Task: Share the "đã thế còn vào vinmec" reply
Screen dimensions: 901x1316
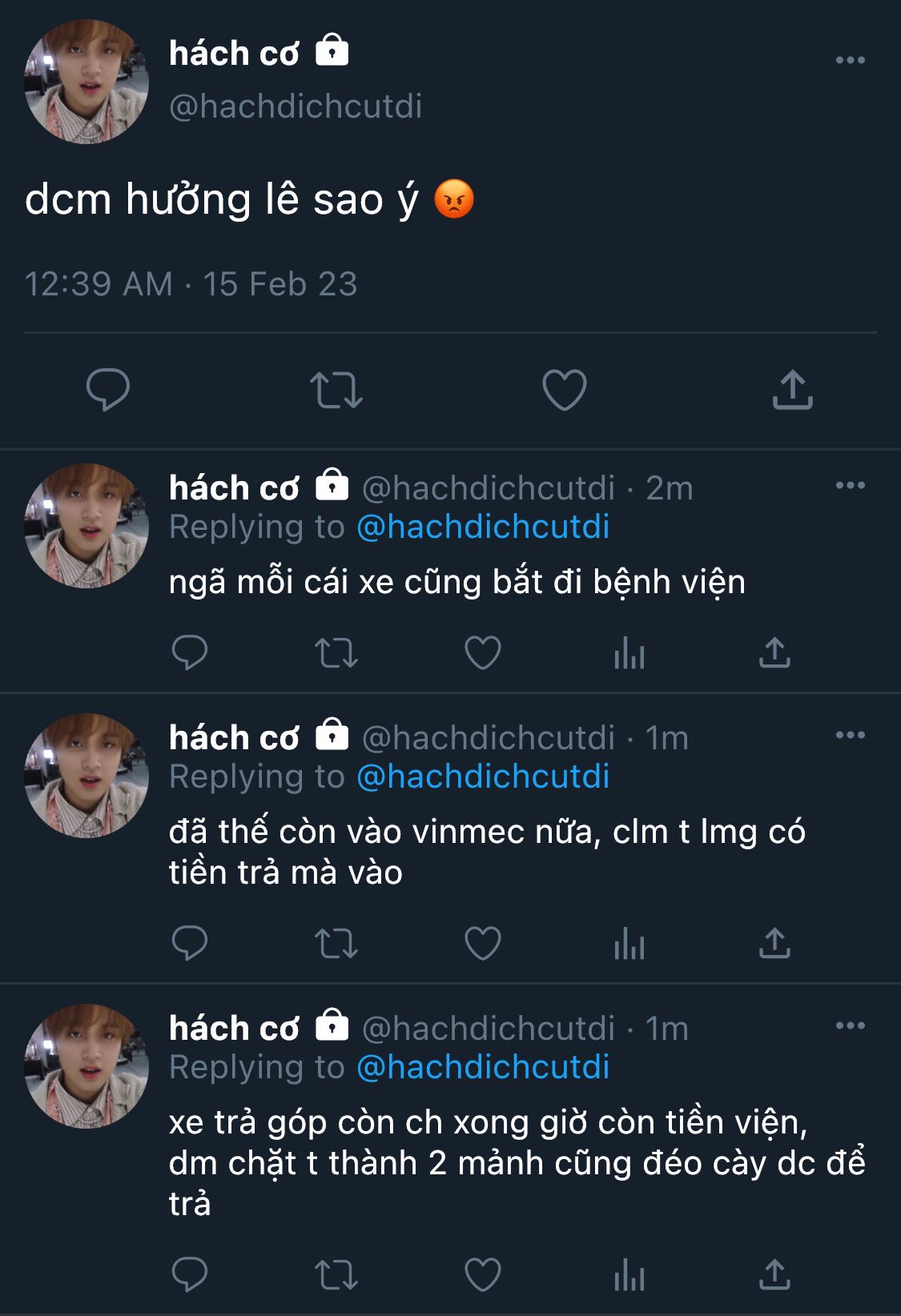Action: pyautogui.click(x=774, y=944)
